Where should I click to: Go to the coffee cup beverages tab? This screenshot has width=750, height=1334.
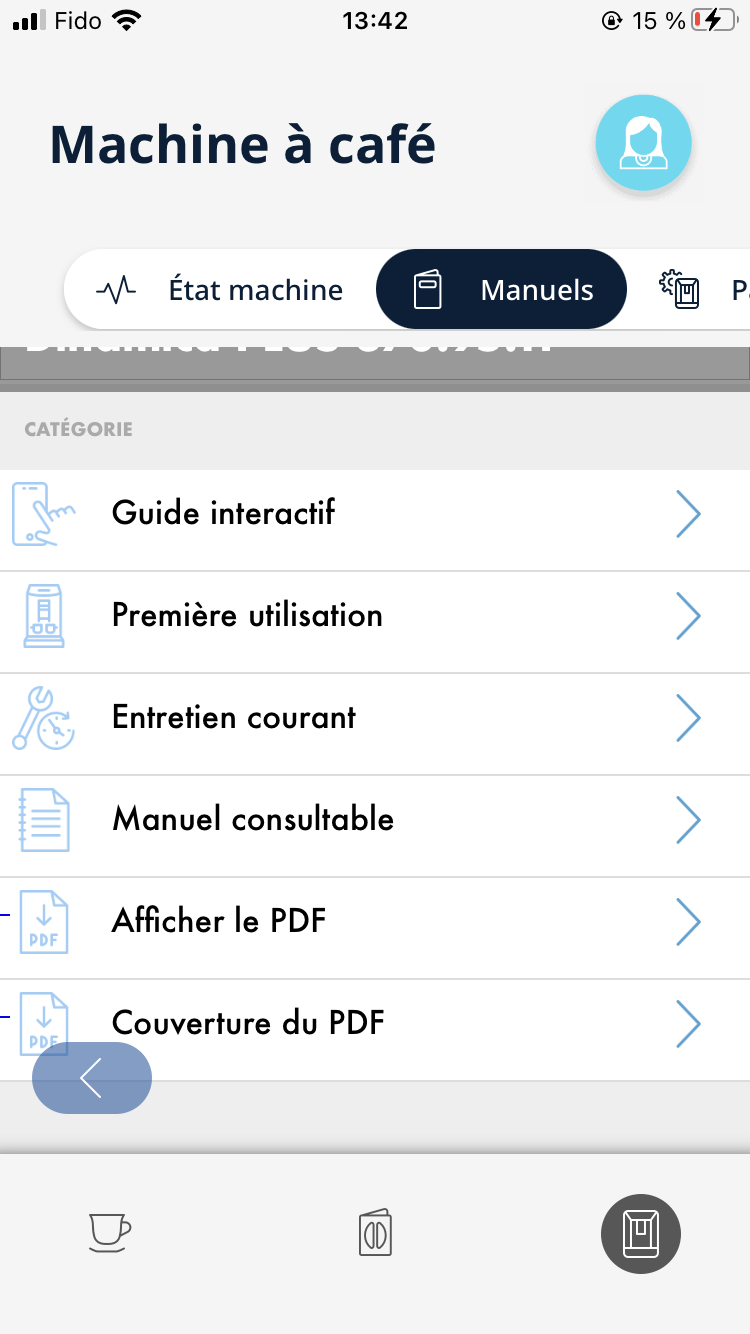pos(110,1233)
